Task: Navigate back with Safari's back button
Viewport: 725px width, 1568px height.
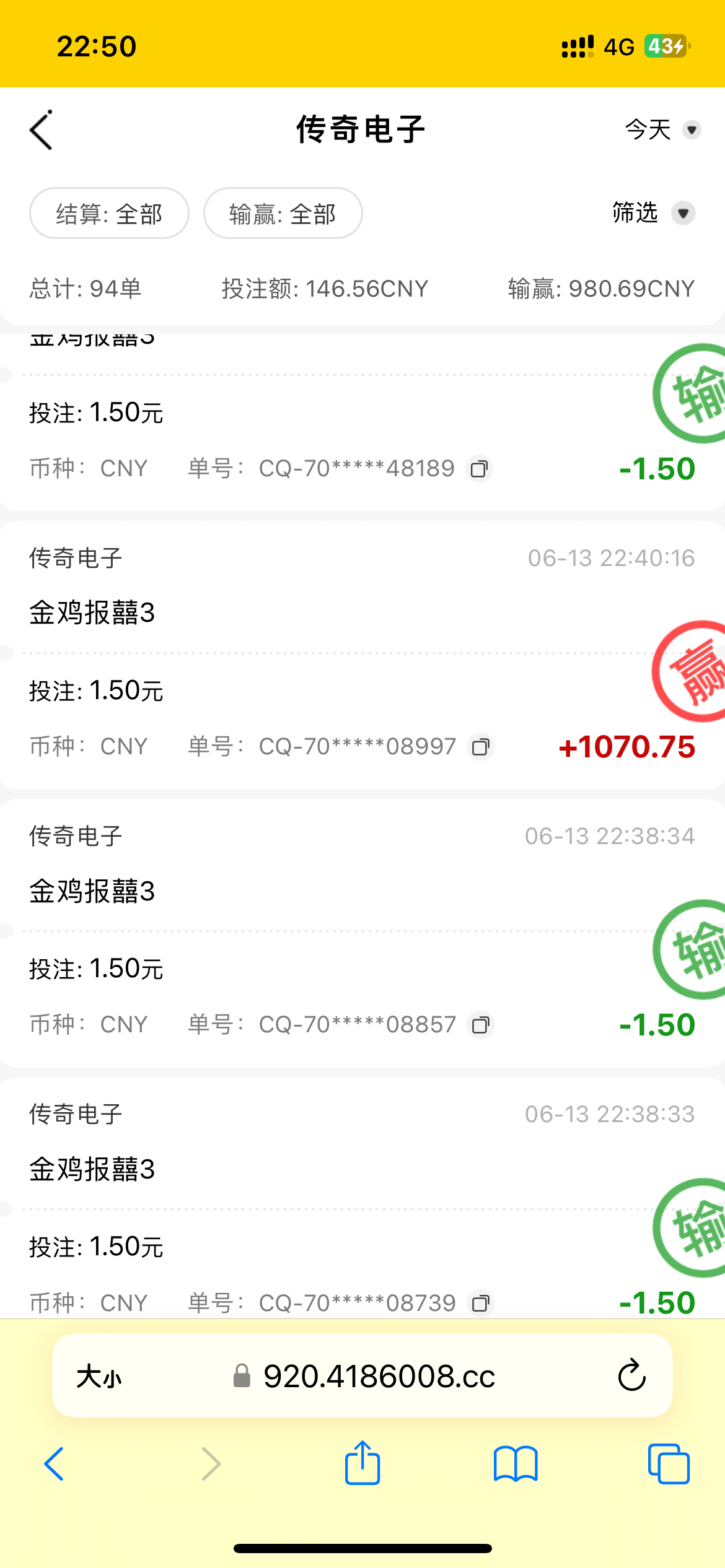Action: tap(55, 1465)
